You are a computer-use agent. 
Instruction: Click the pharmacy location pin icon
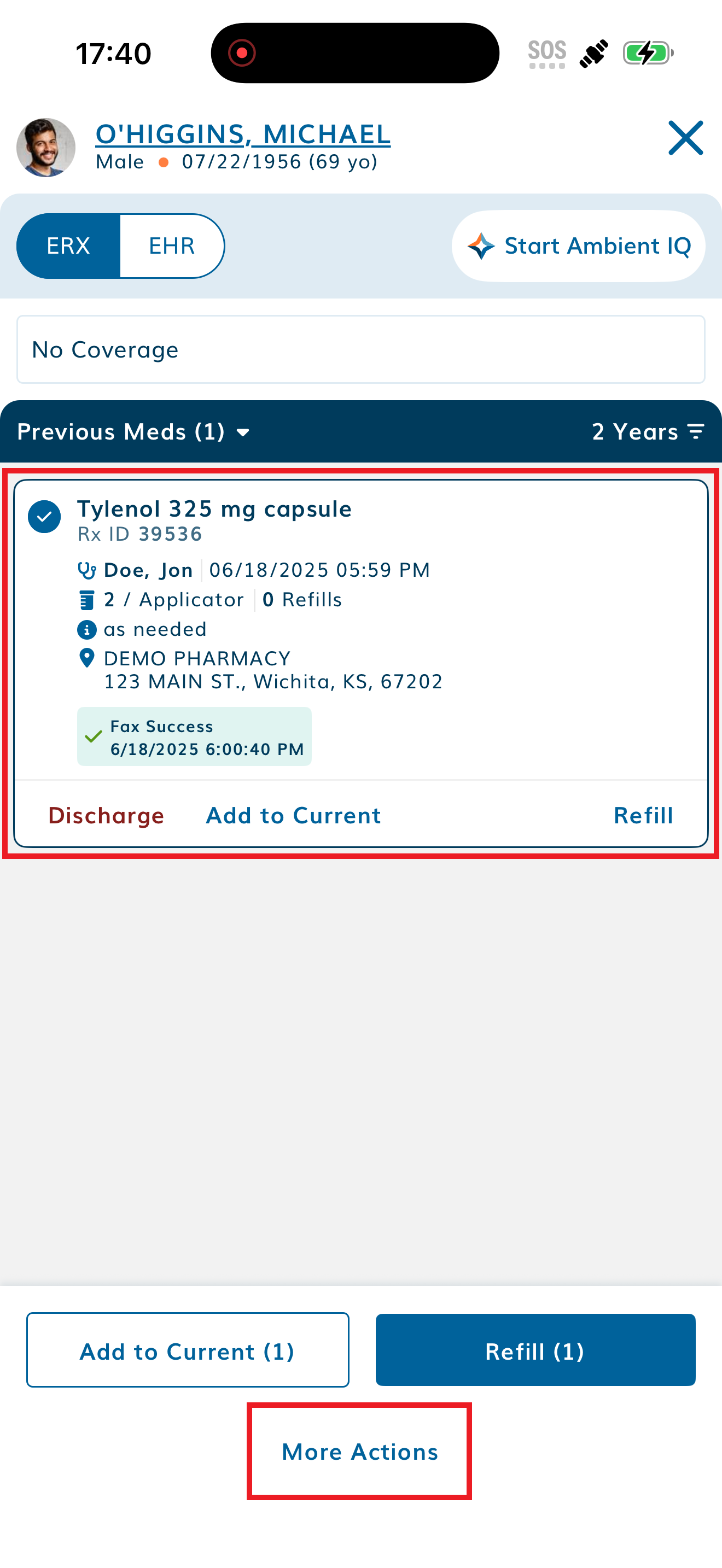(86, 657)
